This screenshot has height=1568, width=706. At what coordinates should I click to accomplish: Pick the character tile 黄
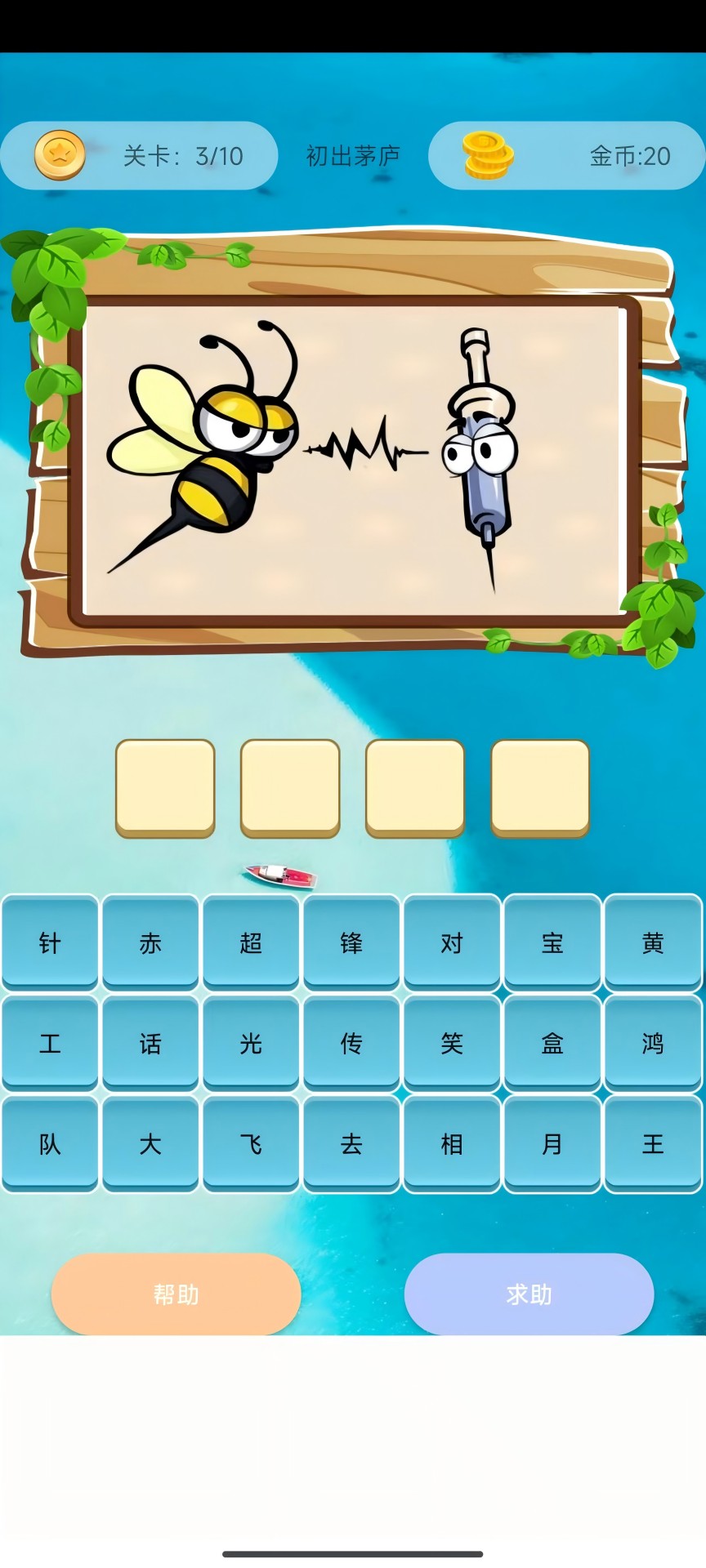click(x=653, y=942)
